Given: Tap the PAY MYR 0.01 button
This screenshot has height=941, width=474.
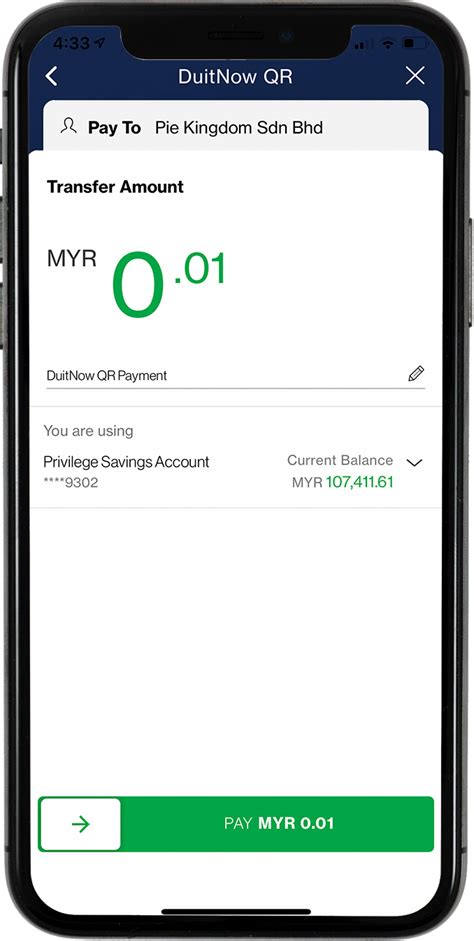Looking at the screenshot, I should 236,824.
